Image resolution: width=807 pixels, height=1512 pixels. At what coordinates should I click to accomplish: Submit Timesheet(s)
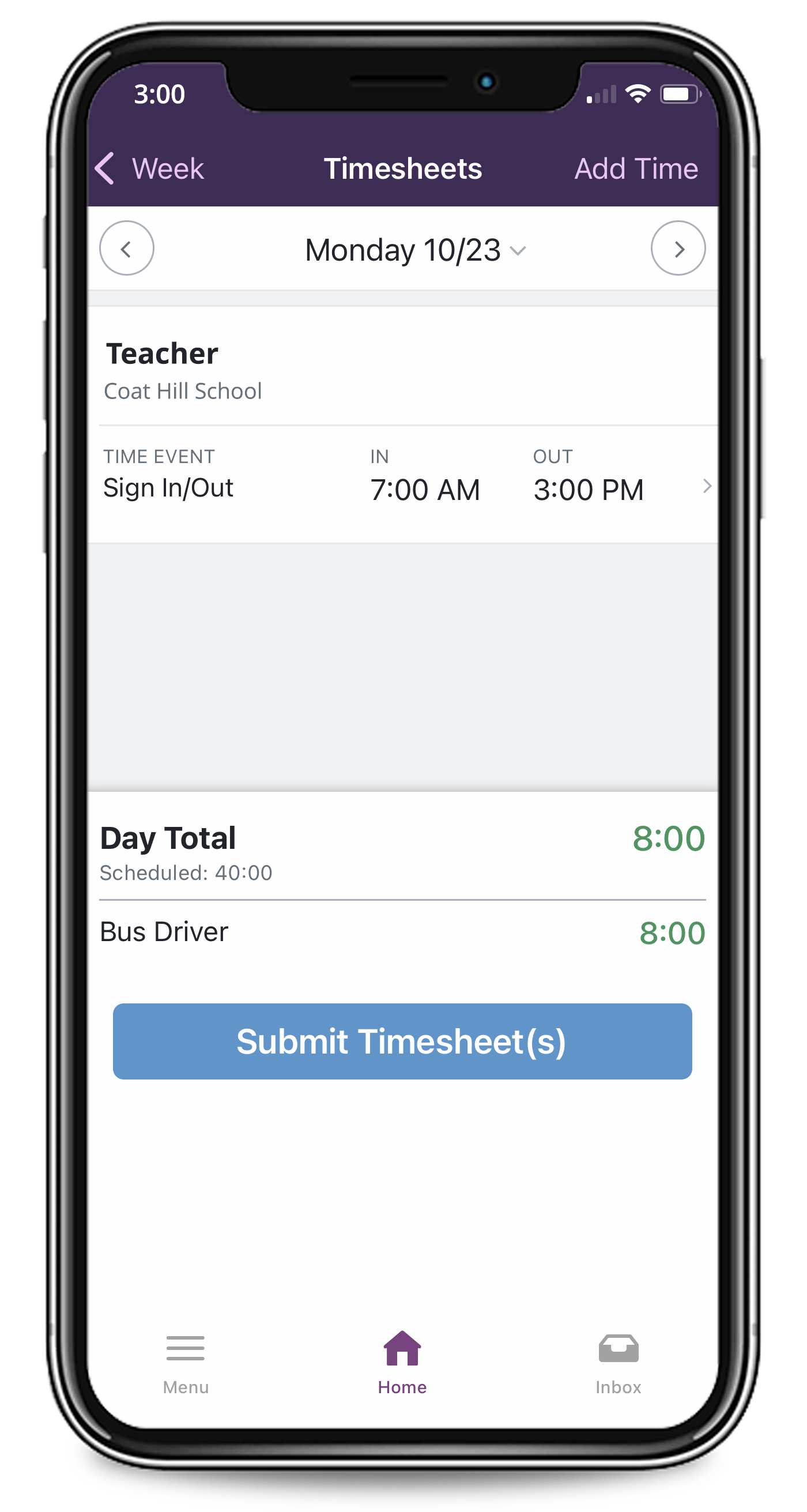pos(402,1041)
